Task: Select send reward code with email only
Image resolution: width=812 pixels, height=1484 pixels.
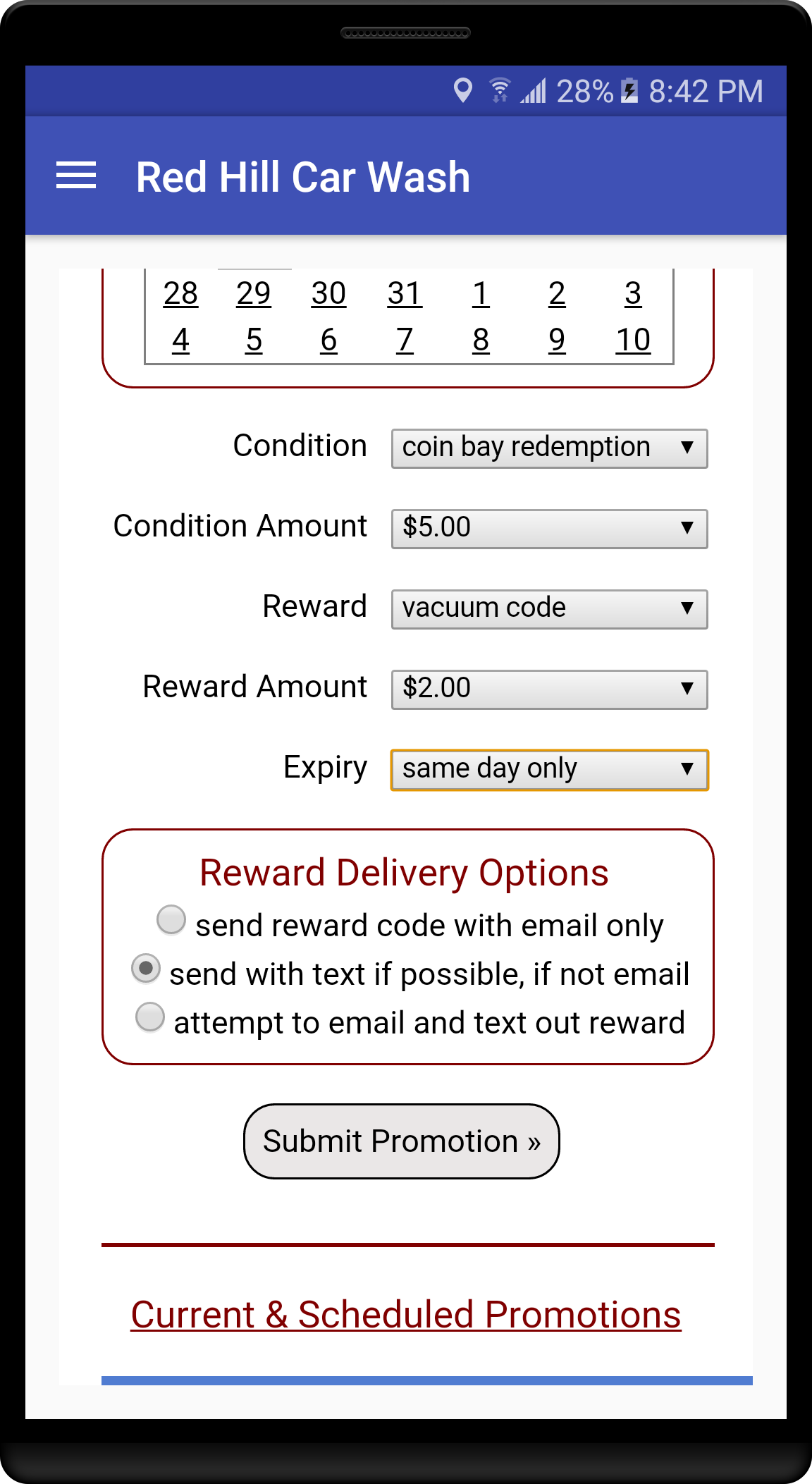Action: 171,920
